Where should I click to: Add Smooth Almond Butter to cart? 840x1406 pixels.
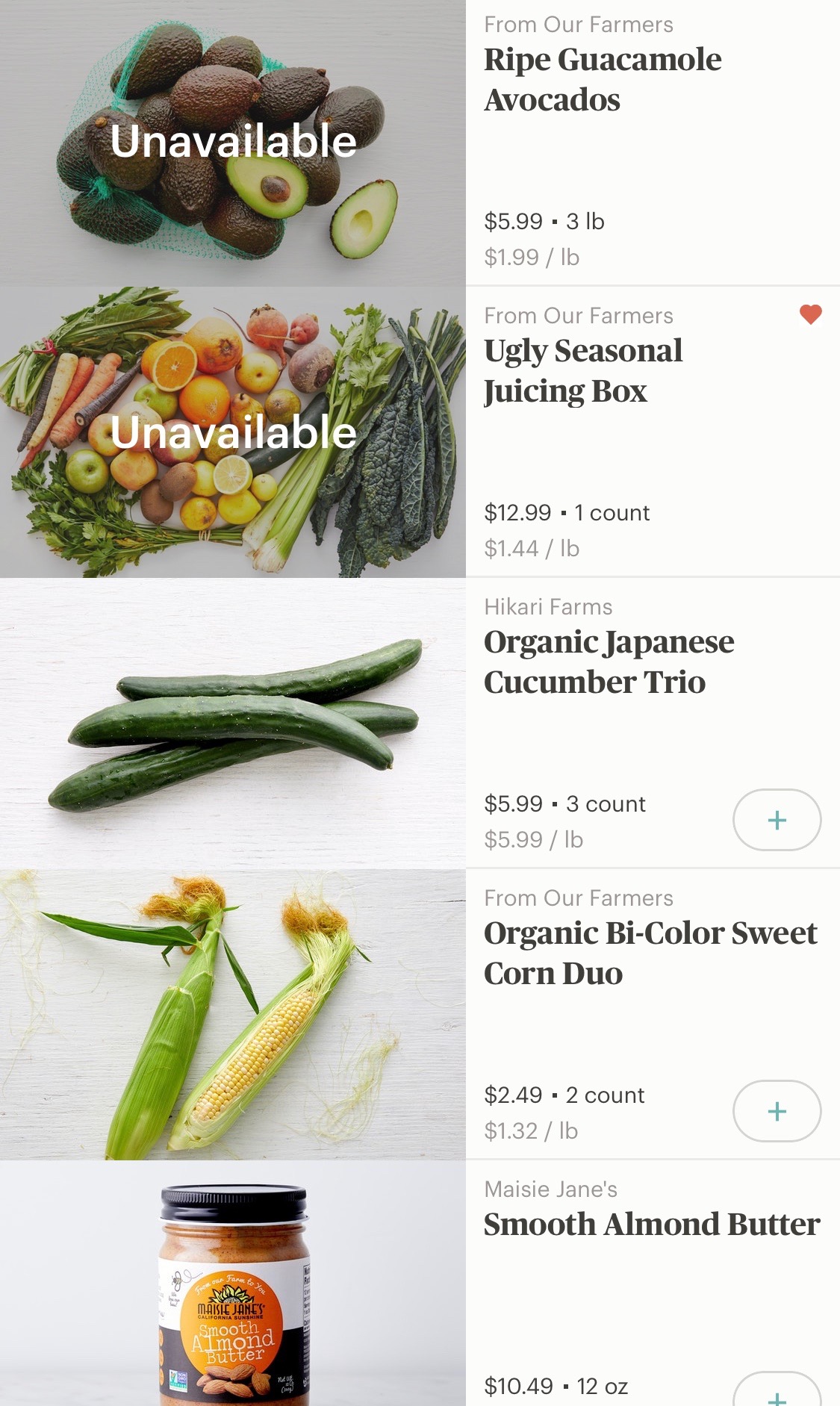(777, 1393)
